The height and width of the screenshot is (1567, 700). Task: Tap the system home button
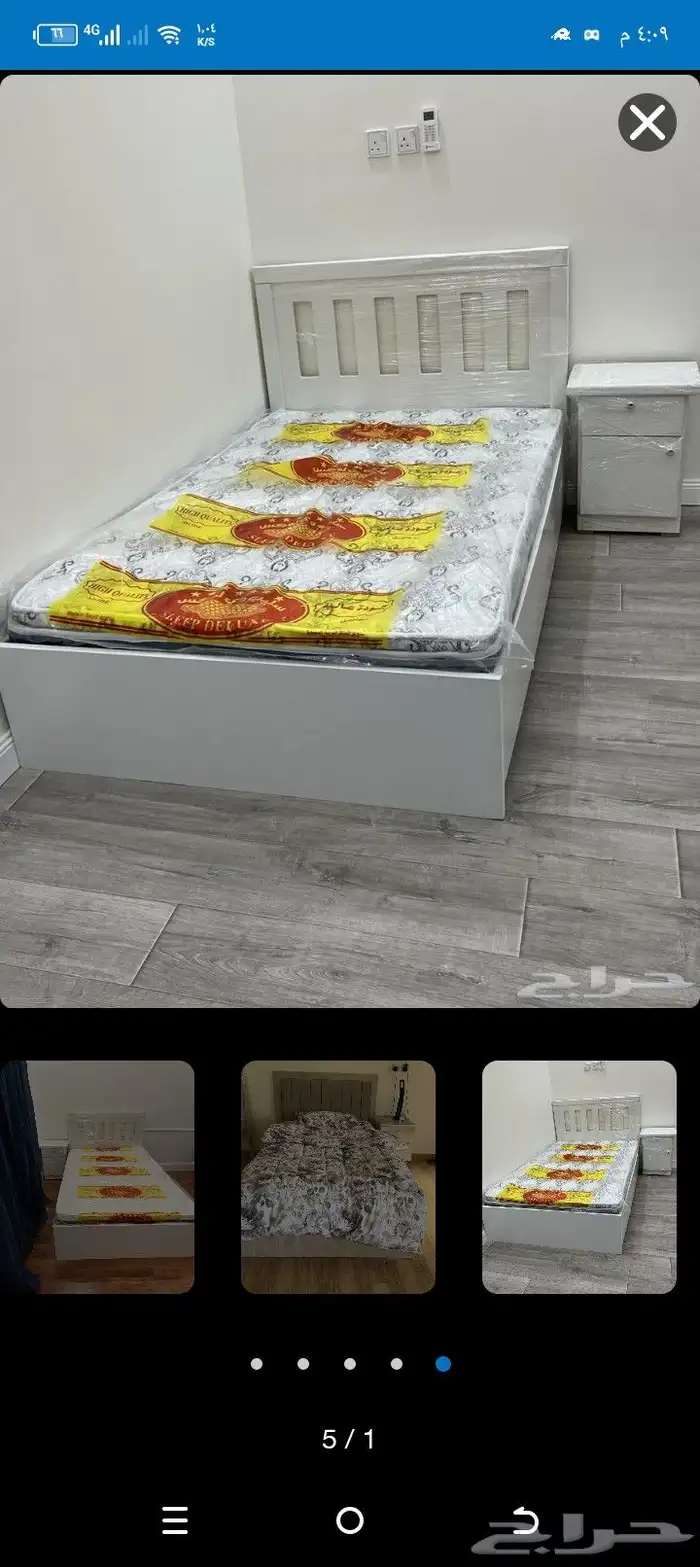click(x=350, y=1521)
